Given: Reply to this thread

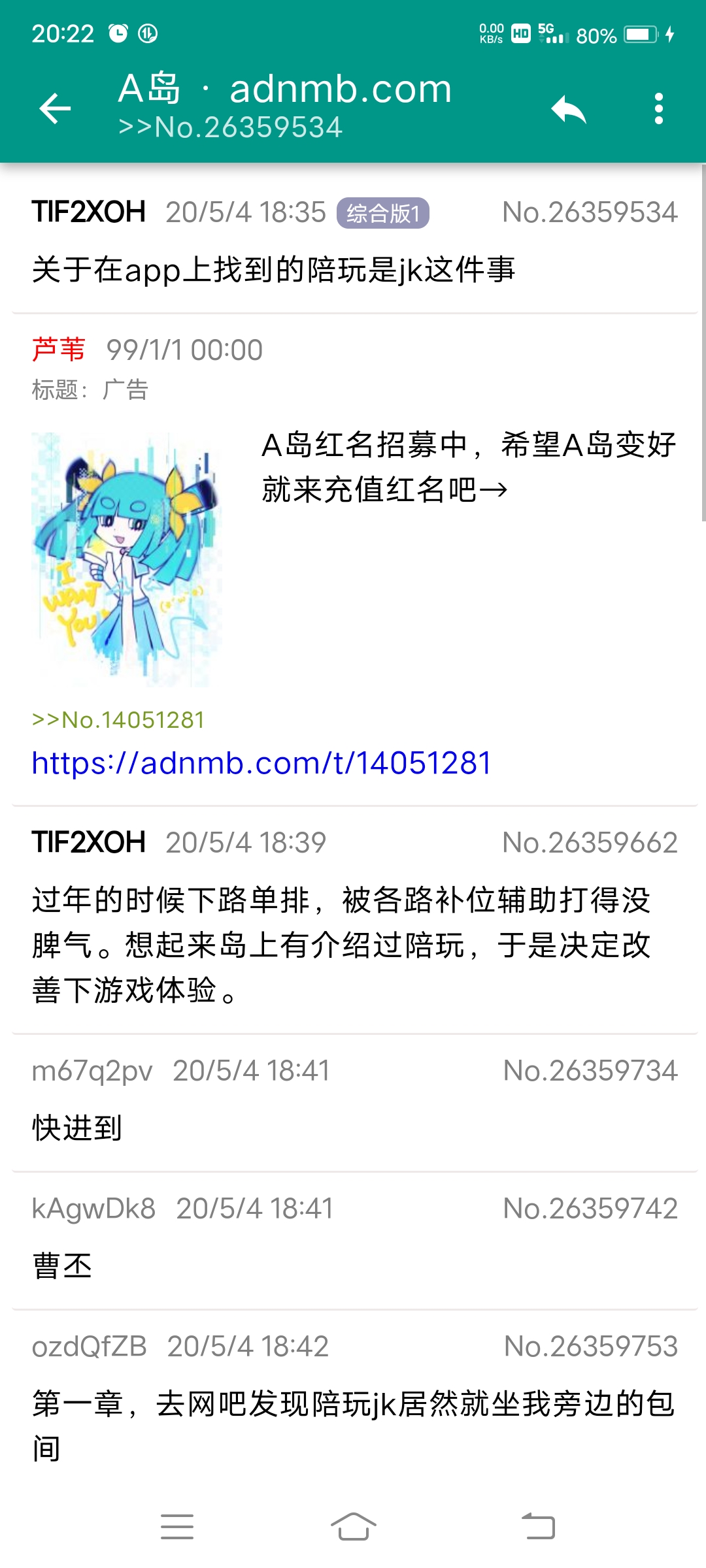Looking at the screenshot, I should point(568,108).
